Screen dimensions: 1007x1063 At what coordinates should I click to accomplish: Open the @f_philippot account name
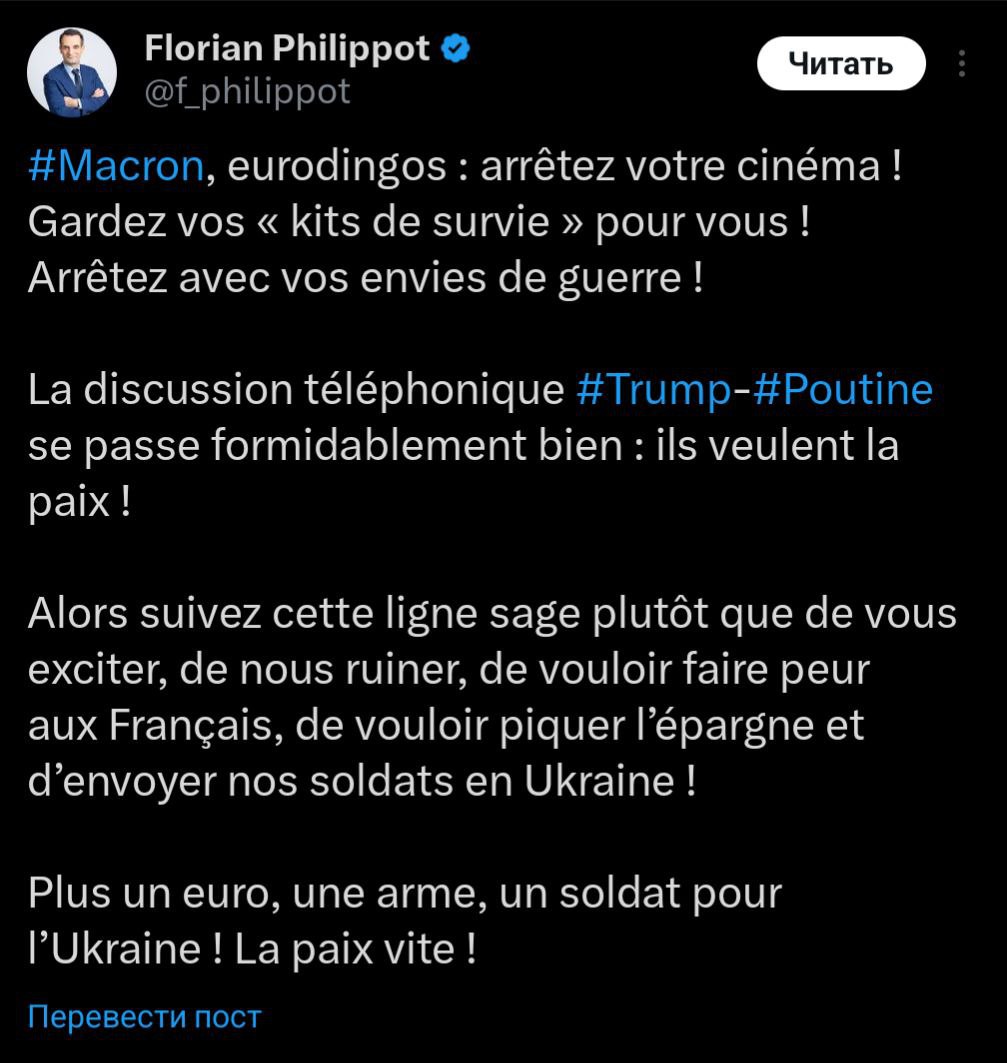[x=247, y=92]
